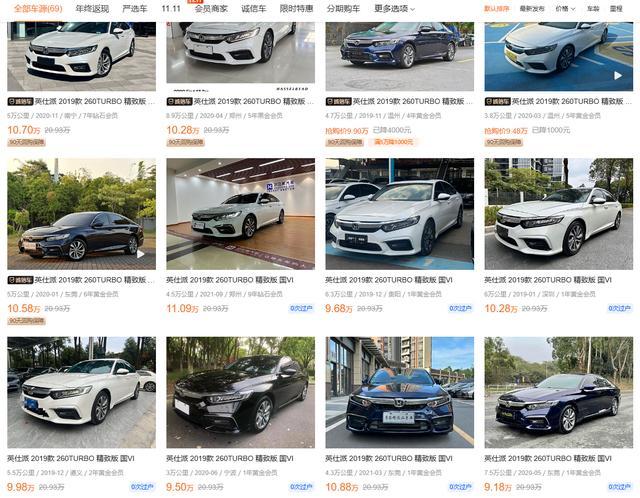Switch to the 严选车 filter
The image size is (640, 498).
[x=134, y=8]
